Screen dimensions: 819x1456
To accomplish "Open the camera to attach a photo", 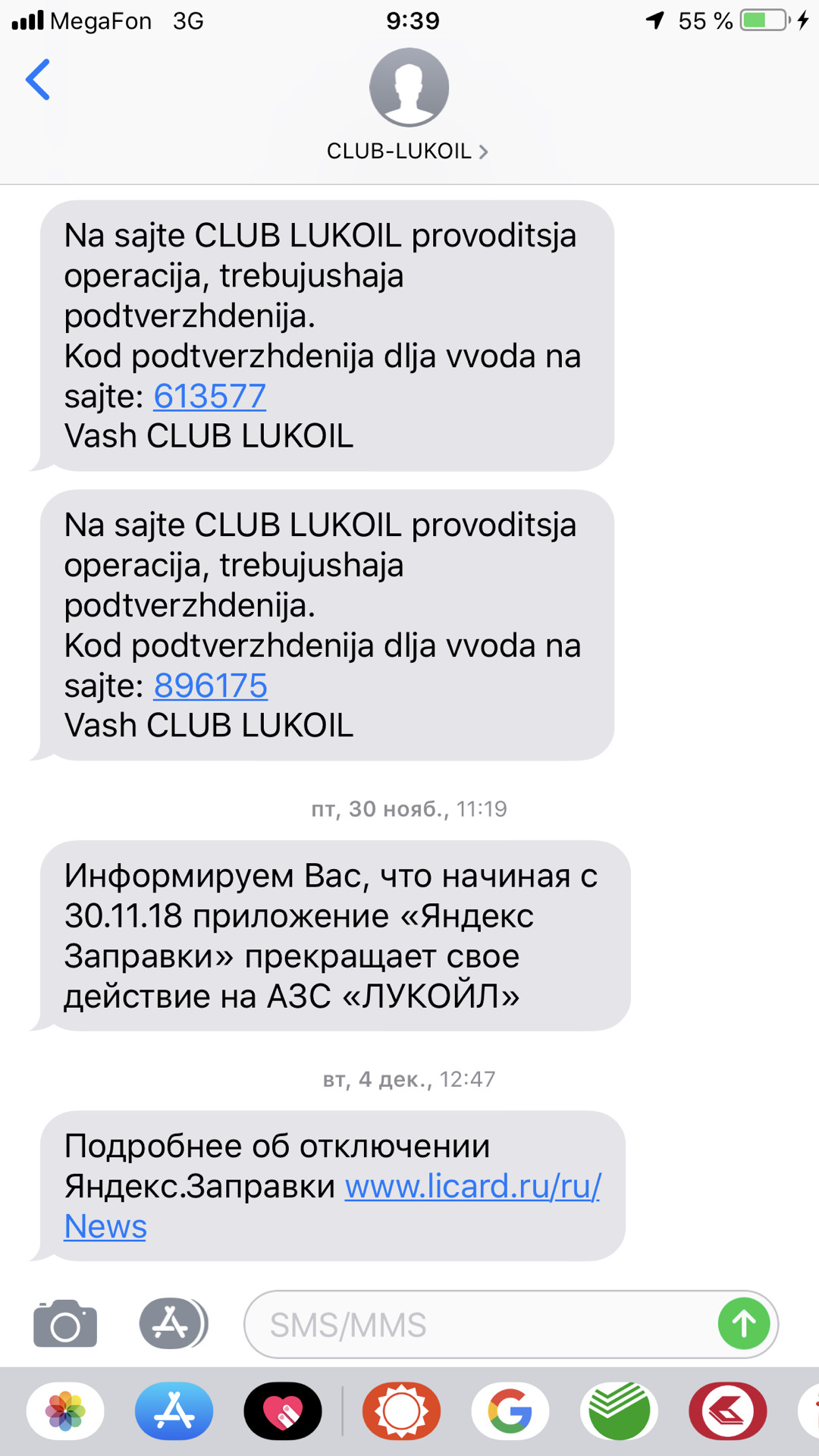I will 65,1324.
